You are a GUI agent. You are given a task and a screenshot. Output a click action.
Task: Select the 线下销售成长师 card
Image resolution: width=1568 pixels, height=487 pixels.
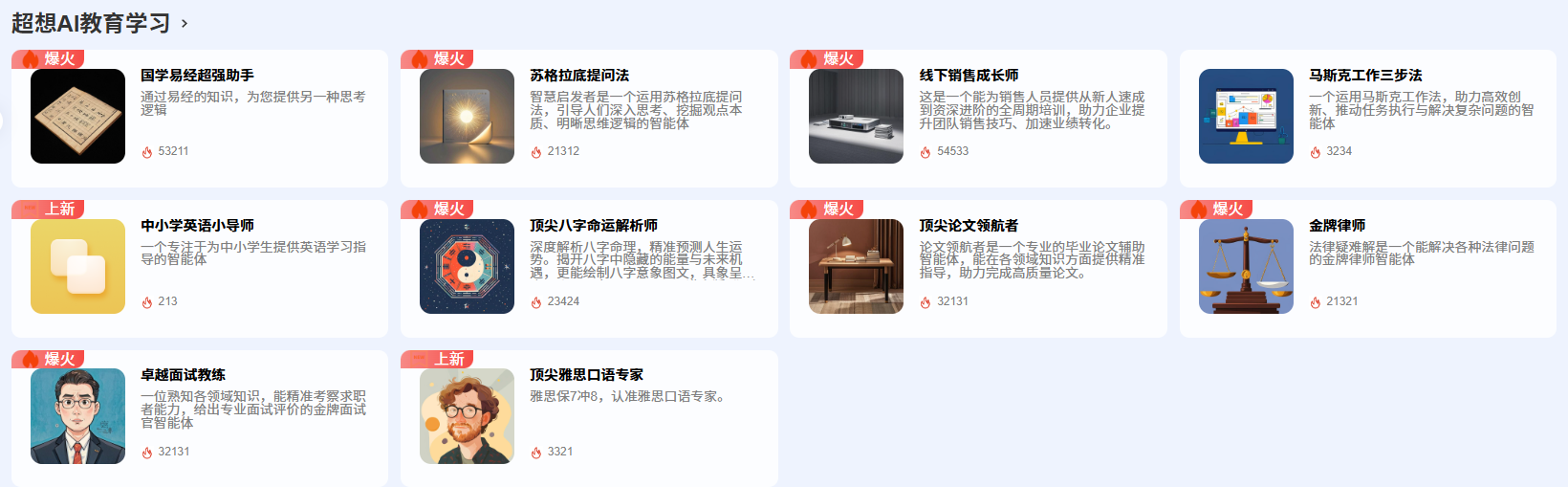[977, 118]
